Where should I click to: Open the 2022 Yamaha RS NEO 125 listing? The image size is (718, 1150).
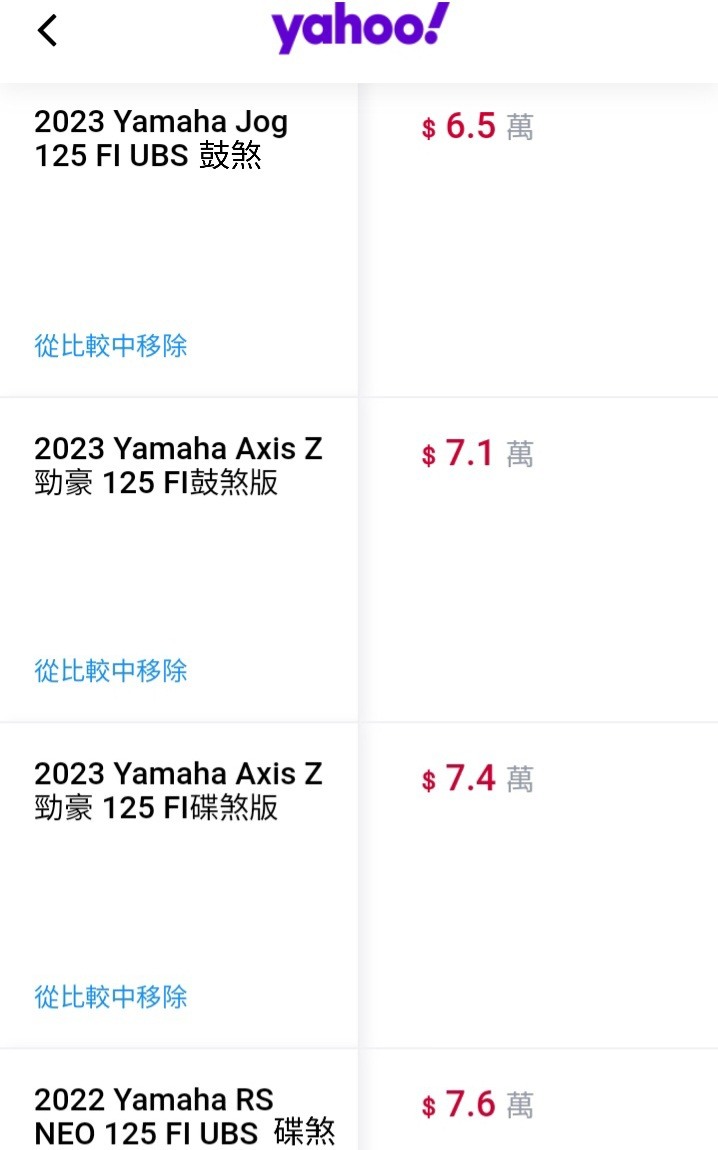coord(184,1115)
